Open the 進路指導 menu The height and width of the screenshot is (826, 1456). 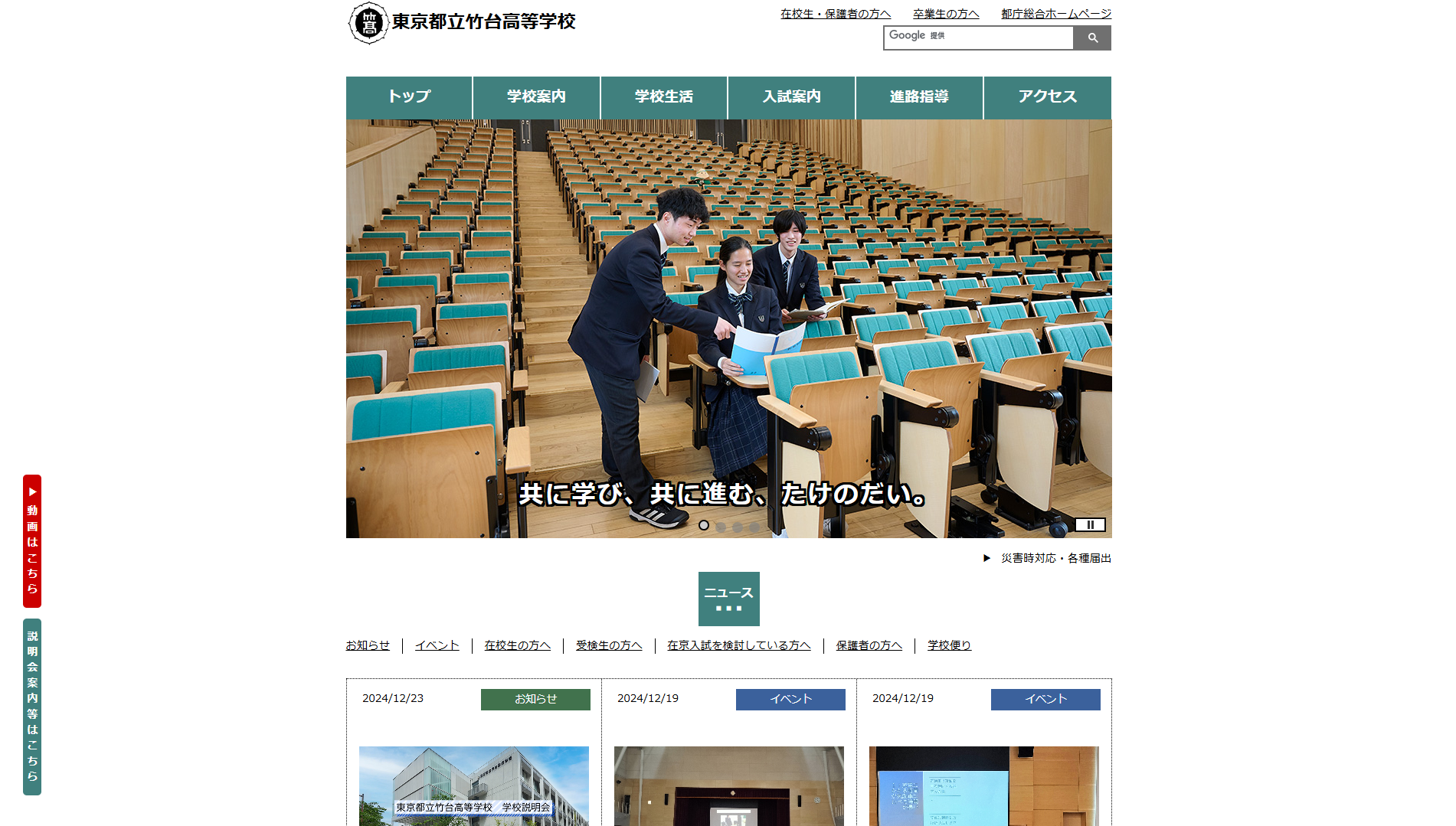coord(919,97)
